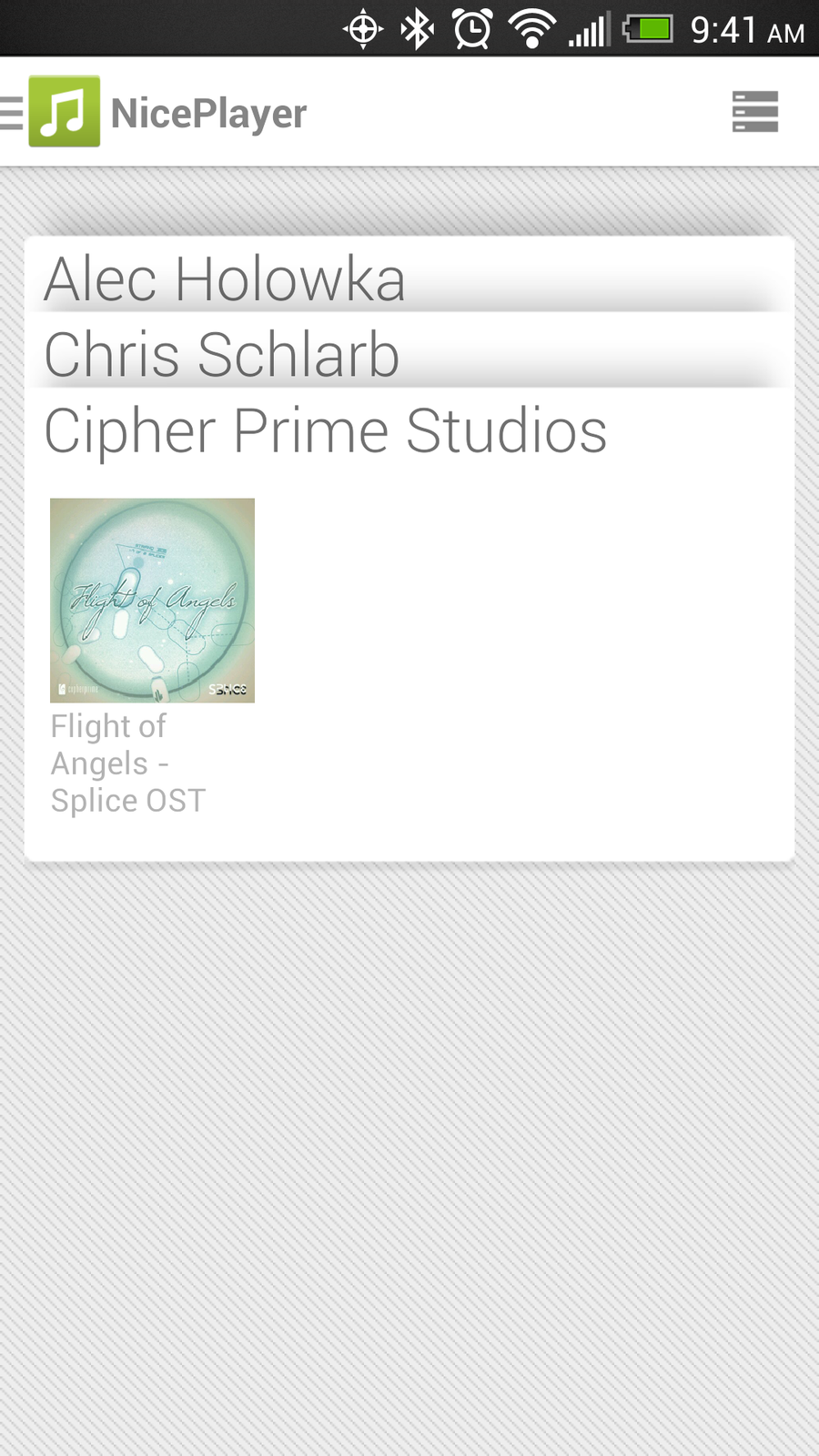Tap the GPS location icon in status bar
The width and height of the screenshot is (819, 1456).
point(362,29)
